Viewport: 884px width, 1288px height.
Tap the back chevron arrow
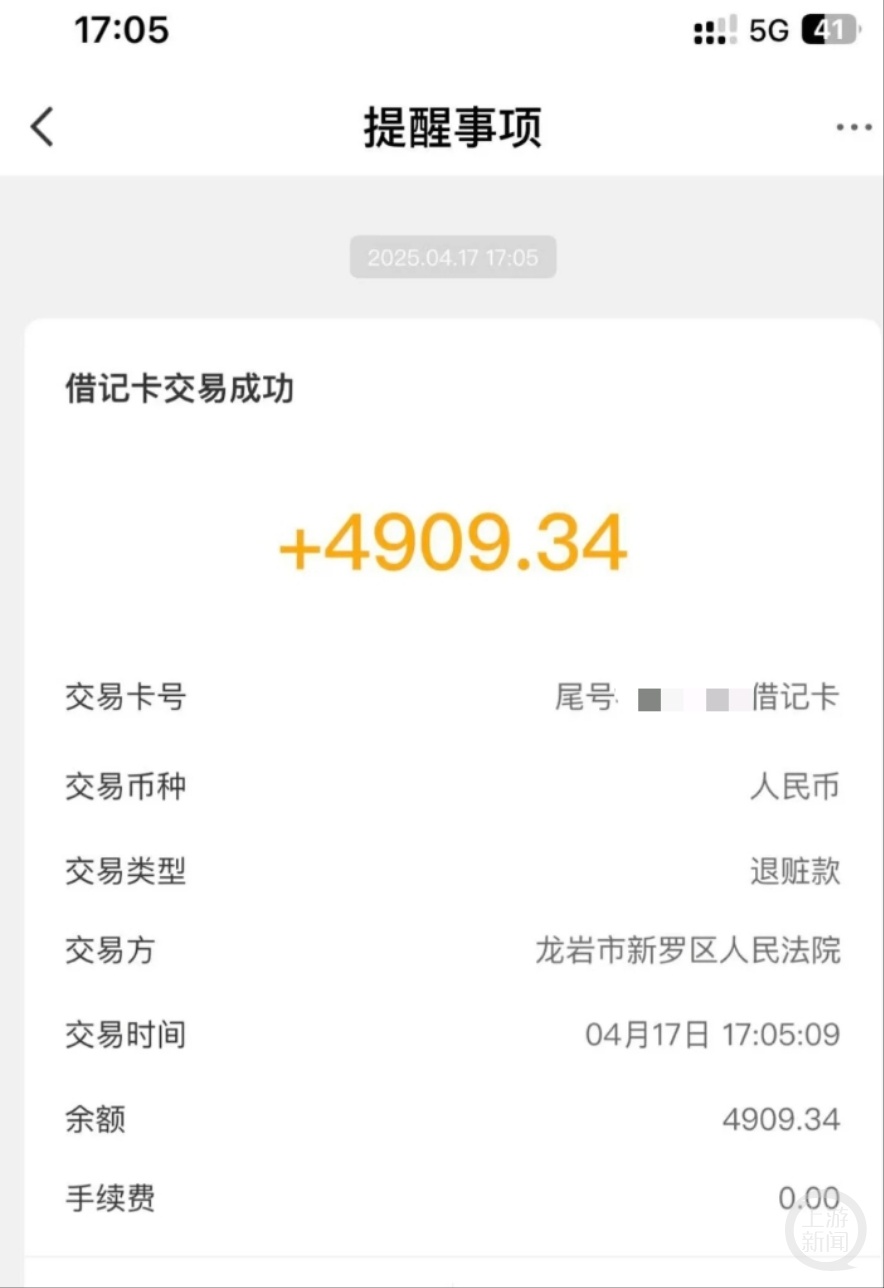[40, 127]
